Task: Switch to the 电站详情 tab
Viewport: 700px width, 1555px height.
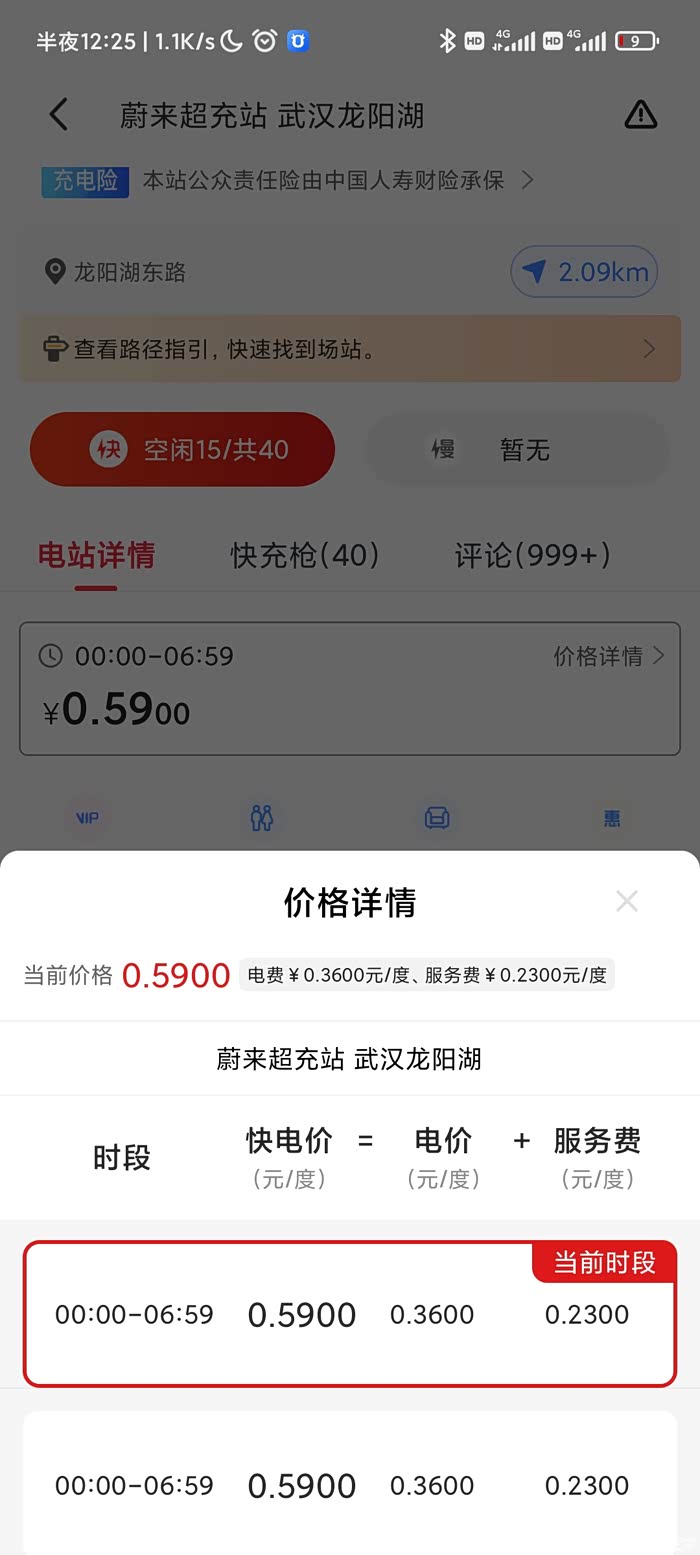Action: [96, 555]
